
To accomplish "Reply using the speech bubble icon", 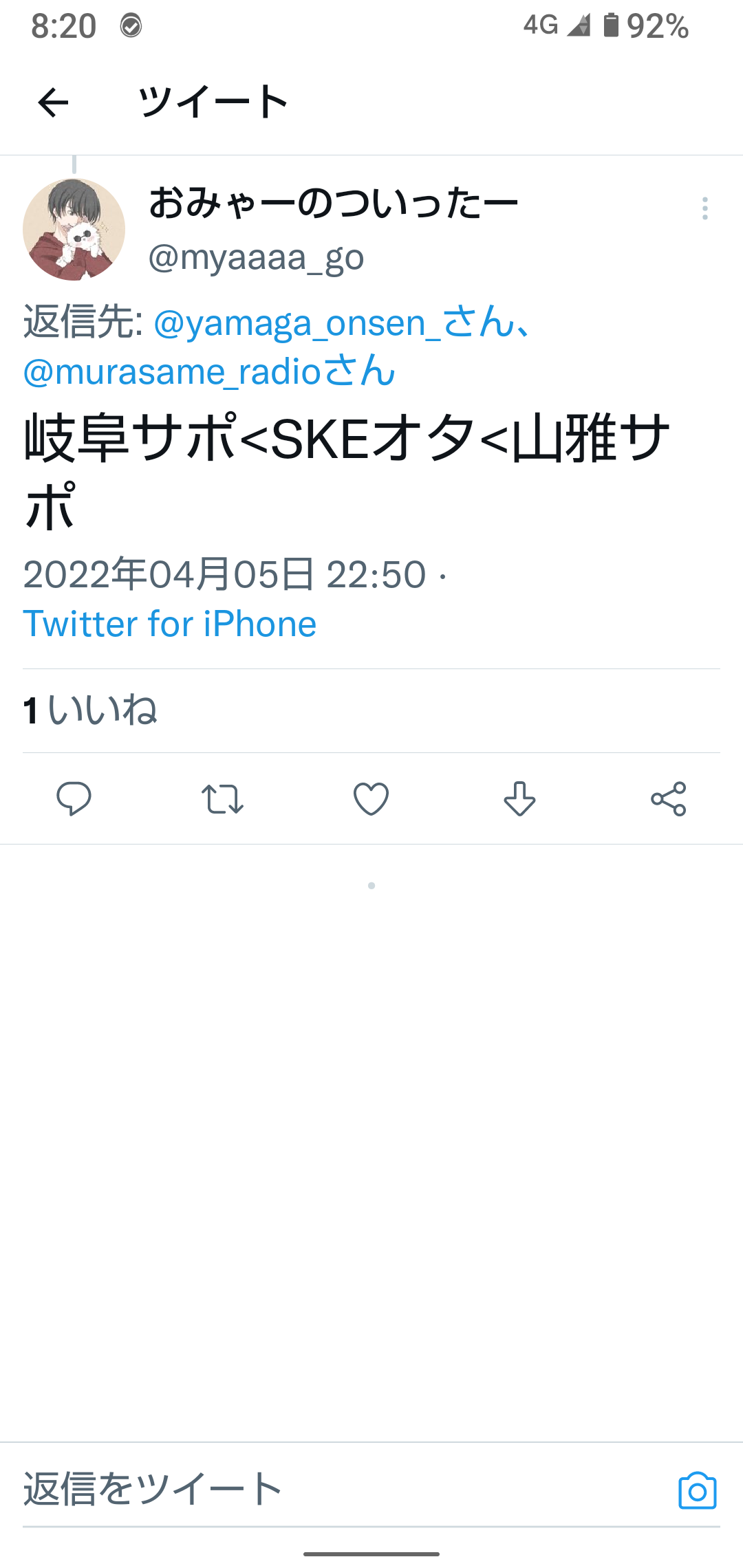I will point(74,798).
